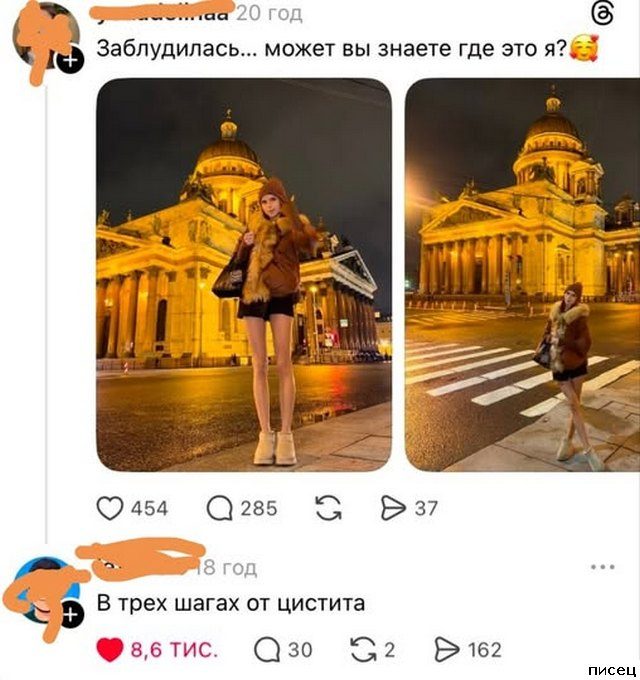Share the reply with 162 shares

(x=445, y=650)
